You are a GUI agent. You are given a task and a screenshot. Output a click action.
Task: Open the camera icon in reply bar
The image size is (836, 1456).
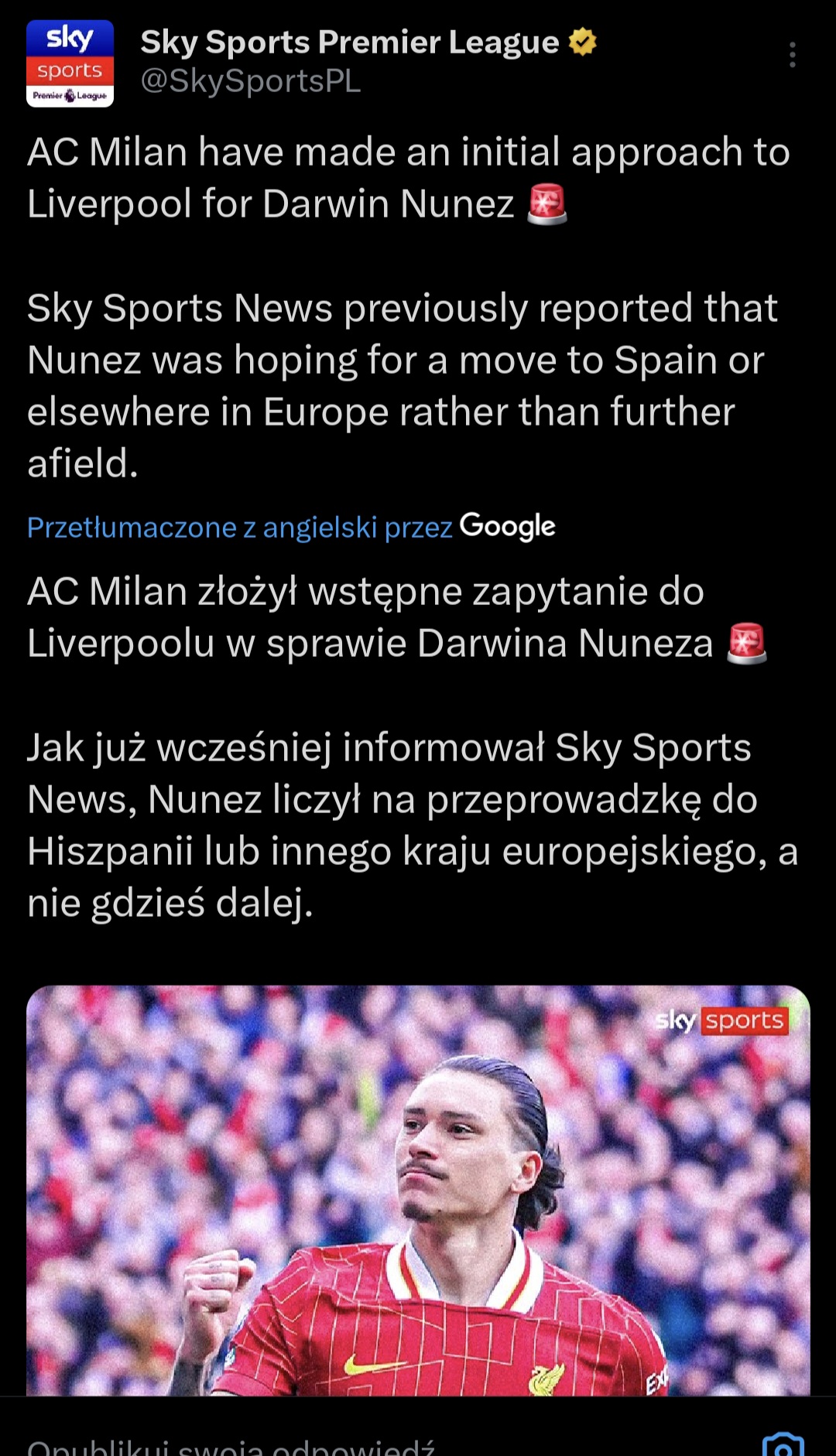(x=783, y=1445)
